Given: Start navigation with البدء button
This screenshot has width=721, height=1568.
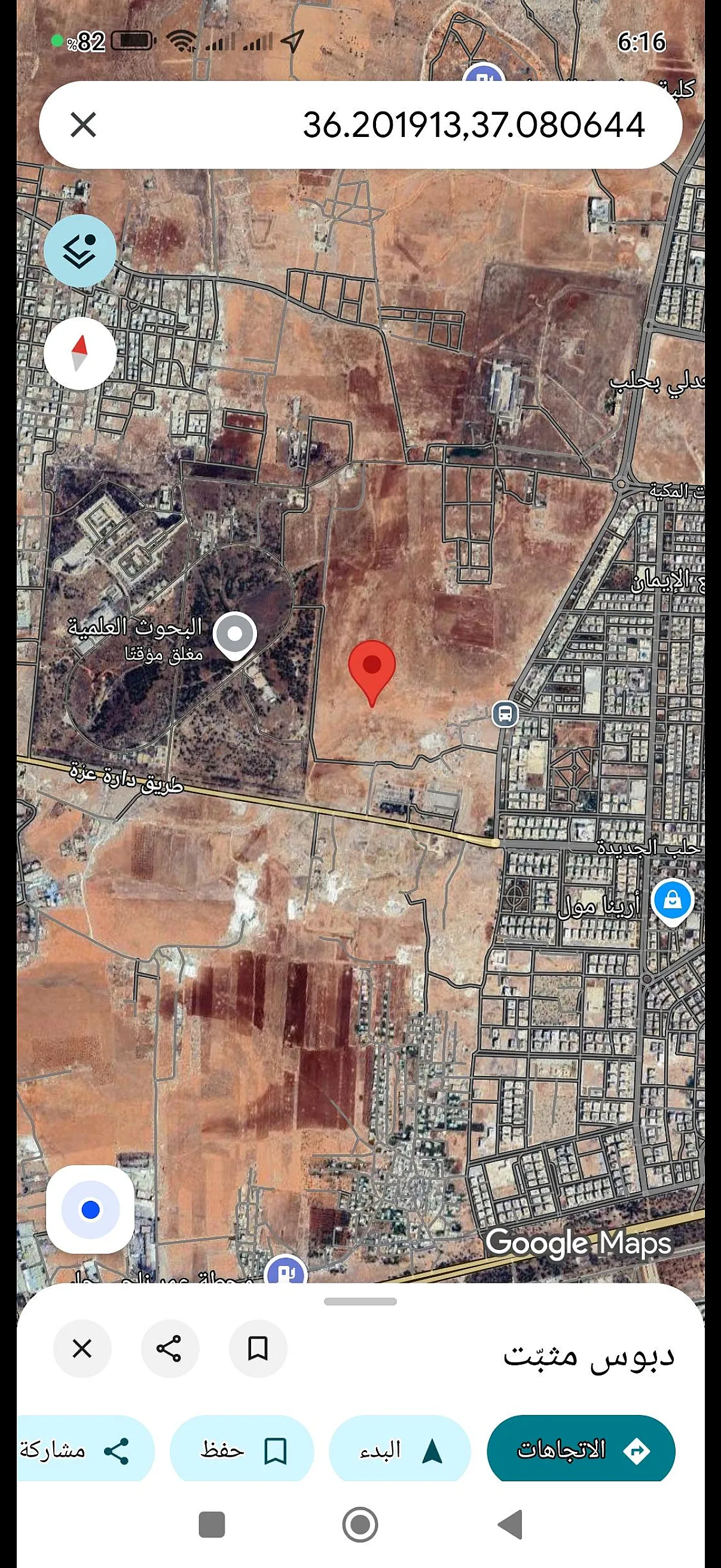Looking at the screenshot, I should tap(400, 1450).
